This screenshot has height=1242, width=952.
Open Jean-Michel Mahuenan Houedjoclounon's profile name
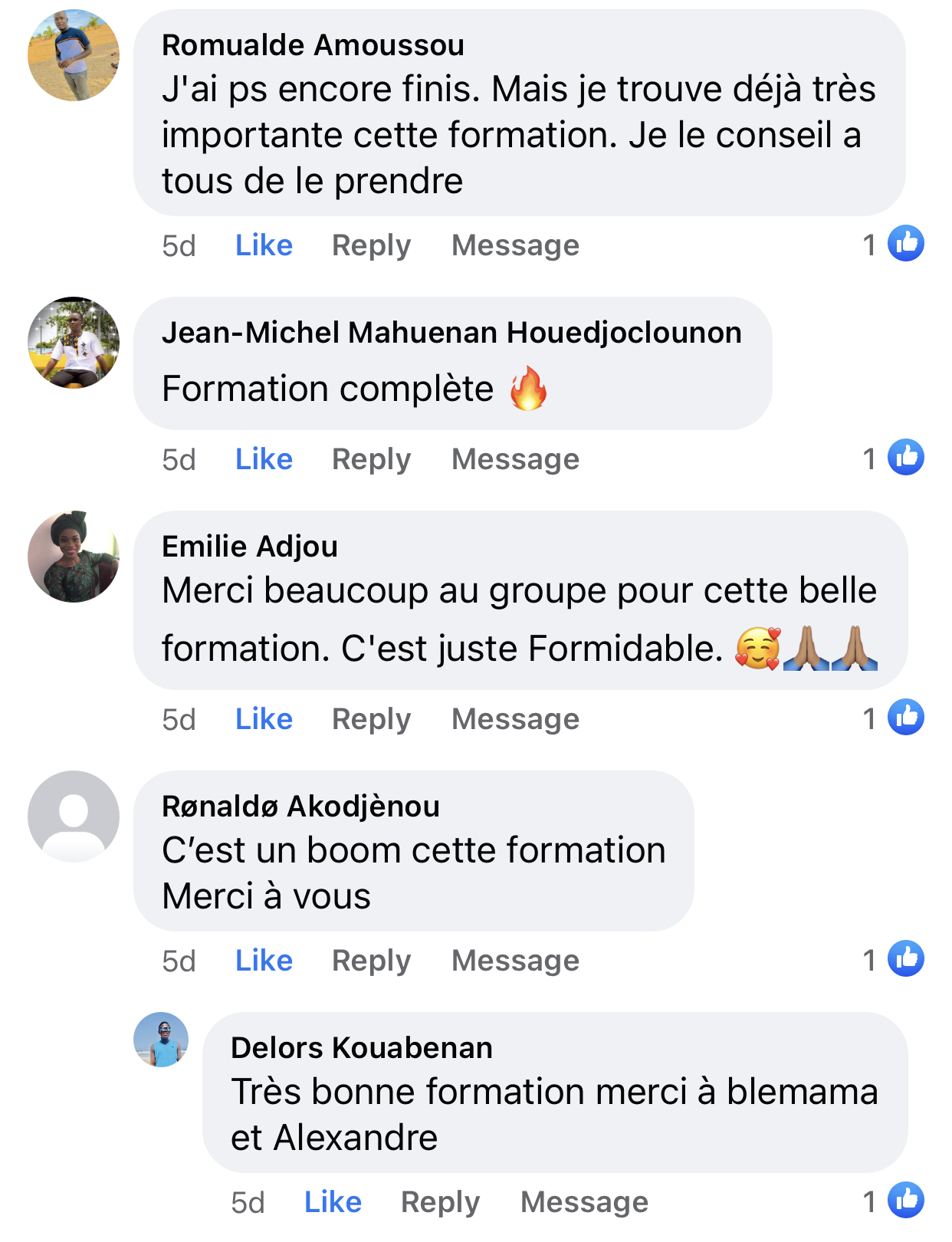[451, 333]
